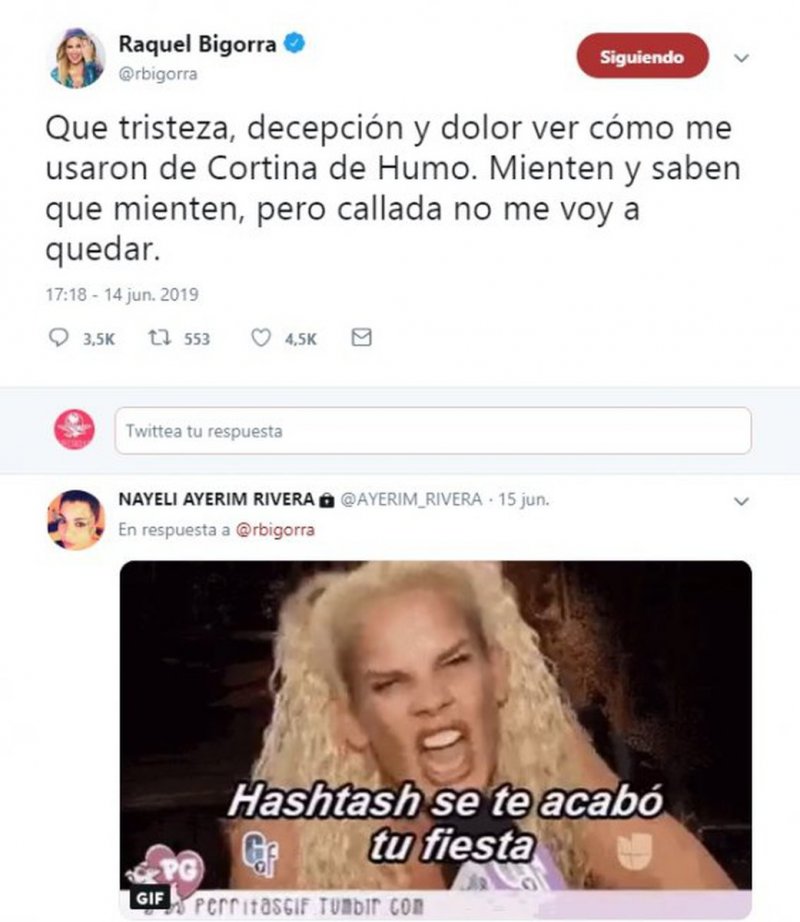Viewport: 800px width, 922px height.
Task: Like Raquel Bigorra's tweet
Action: point(261,339)
